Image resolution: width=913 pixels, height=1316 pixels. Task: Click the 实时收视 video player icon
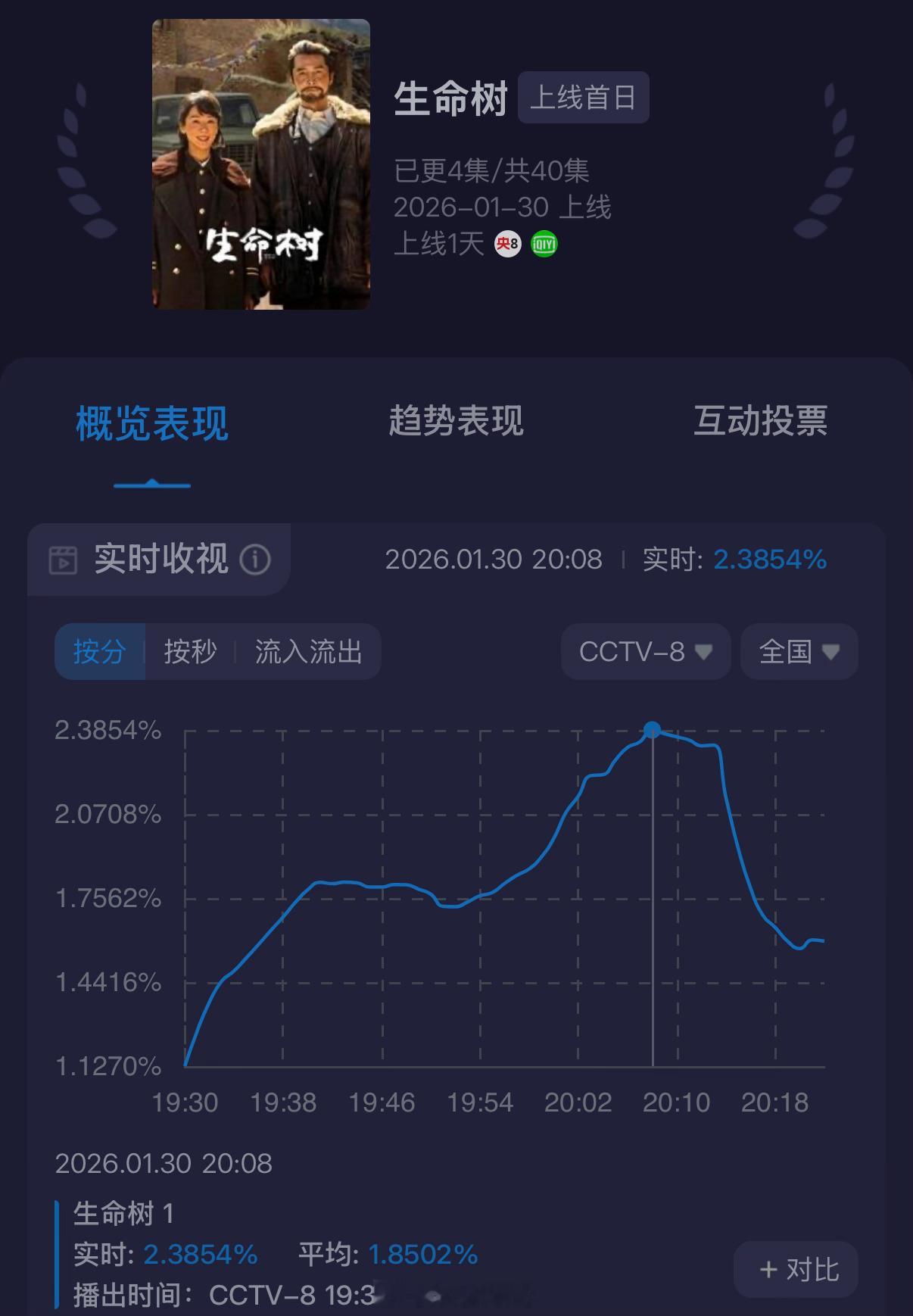click(64, 560)
